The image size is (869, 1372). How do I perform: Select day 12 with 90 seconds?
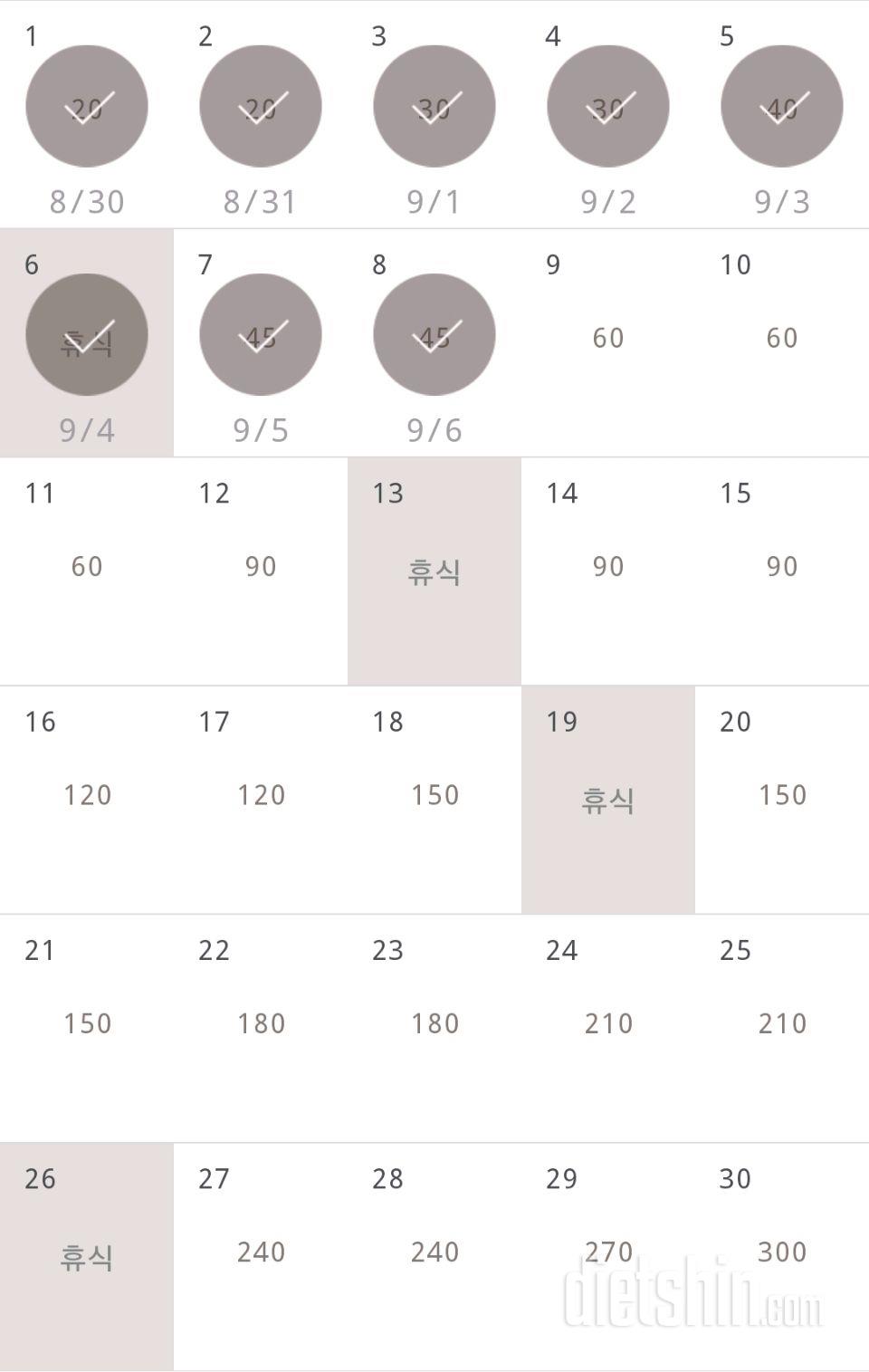click(x=261, y=567)
